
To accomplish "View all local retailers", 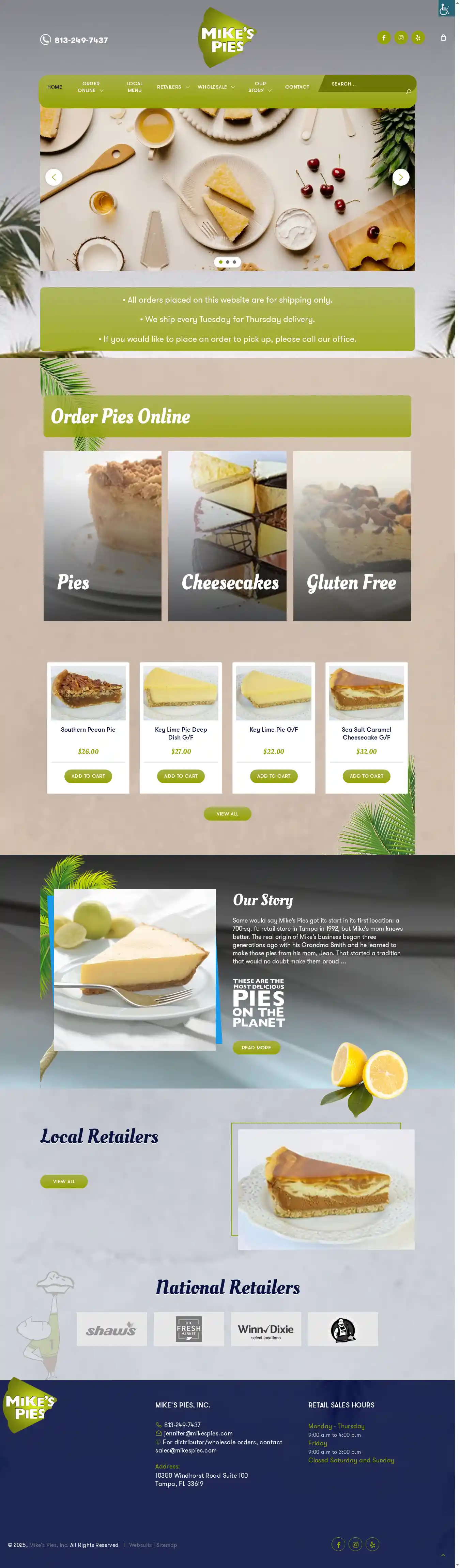I will [64, 1182].
